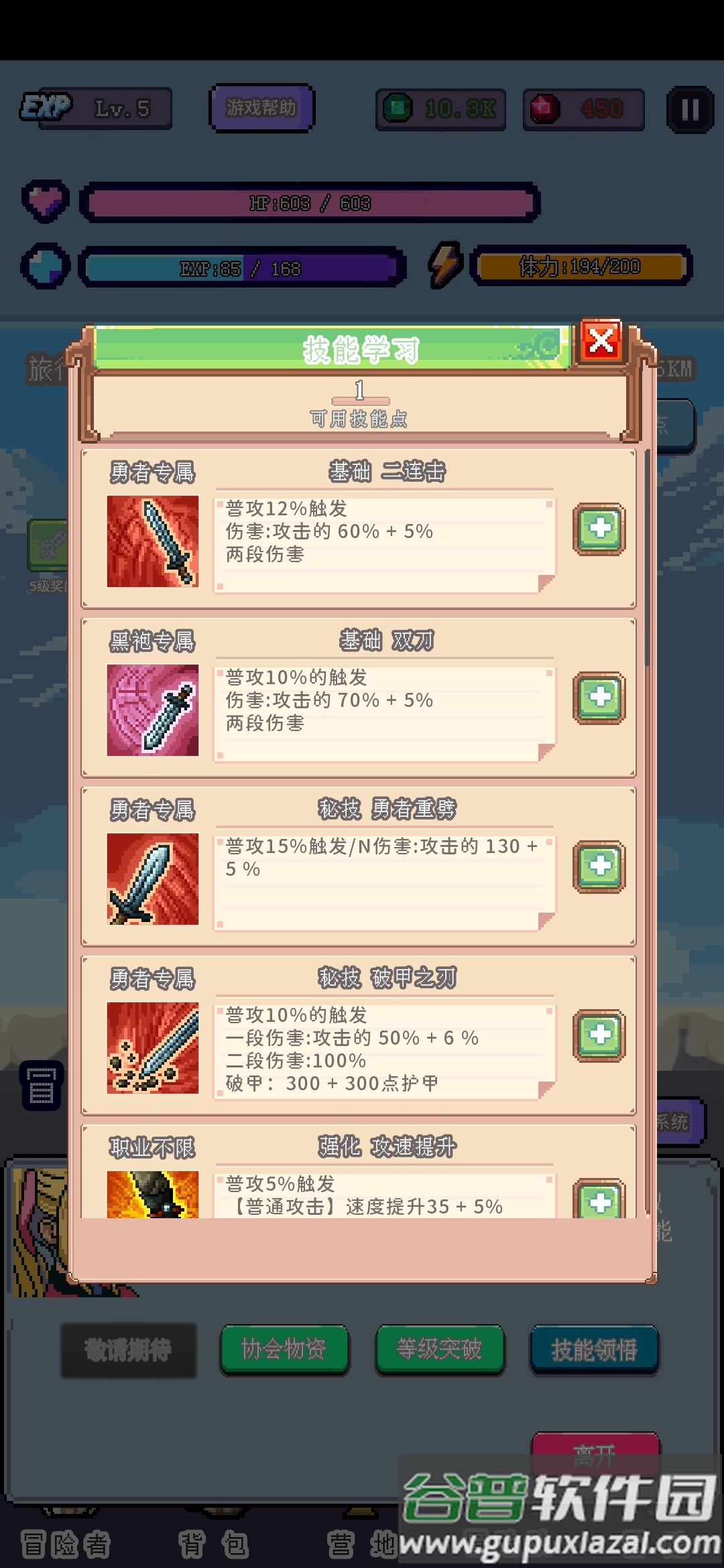Learn the 秘技 勇者重劈 skill

click(599, 866)
